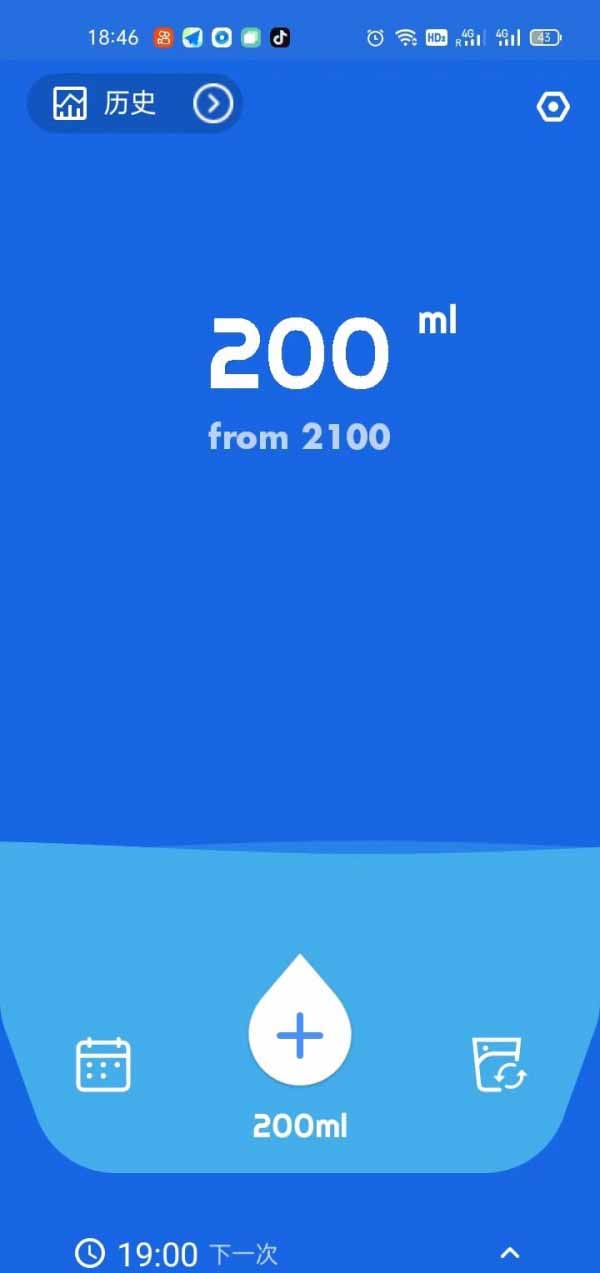Change the cup size with the glass icon
This screenshot has height=1273, width=600.
tap(498, 1064)
